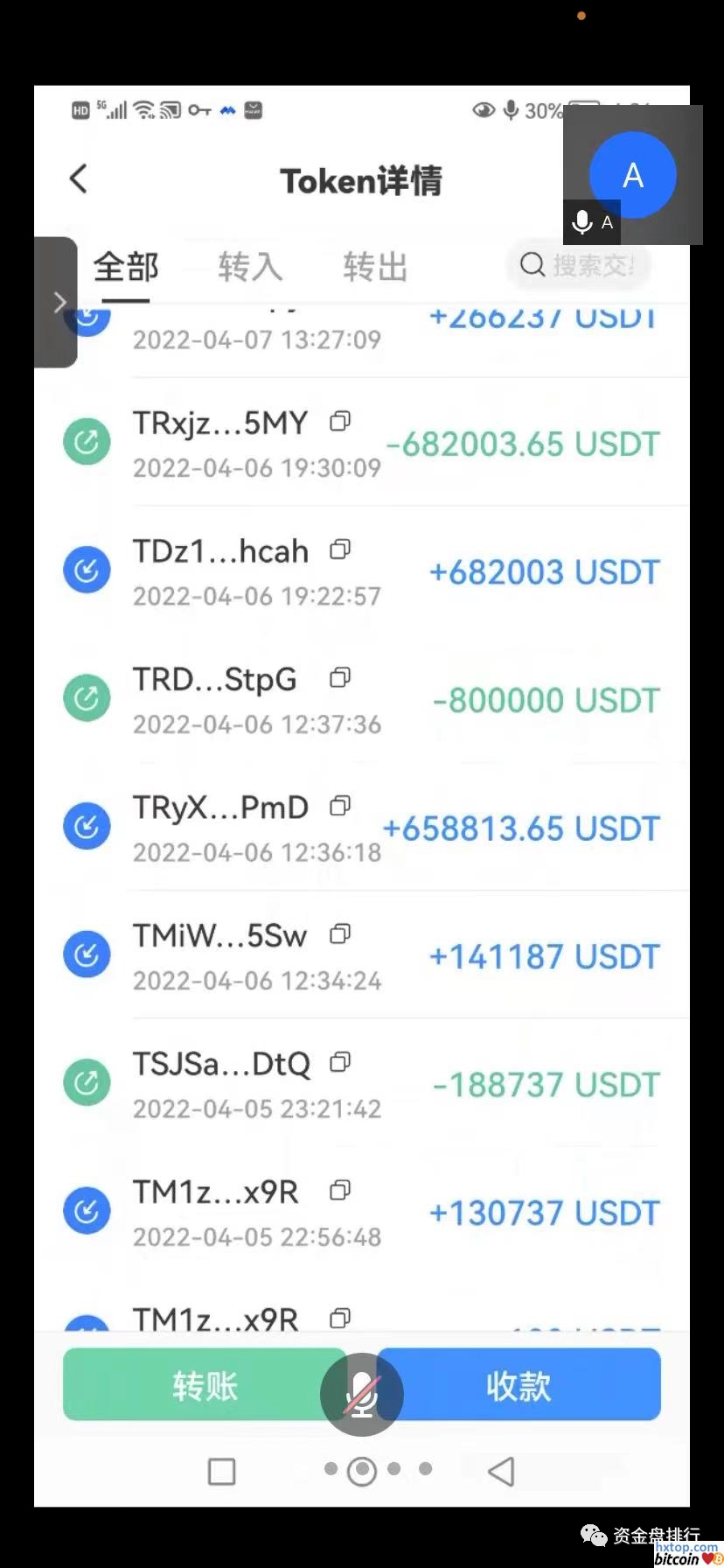This screenshot has height=1568, width=724.
Task: Copy the TDz1...hcah address
Action: 340,550
